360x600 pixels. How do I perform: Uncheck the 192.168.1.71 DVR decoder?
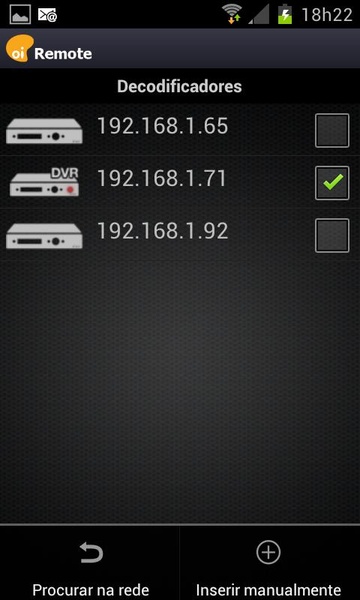[x=332, y=183]
